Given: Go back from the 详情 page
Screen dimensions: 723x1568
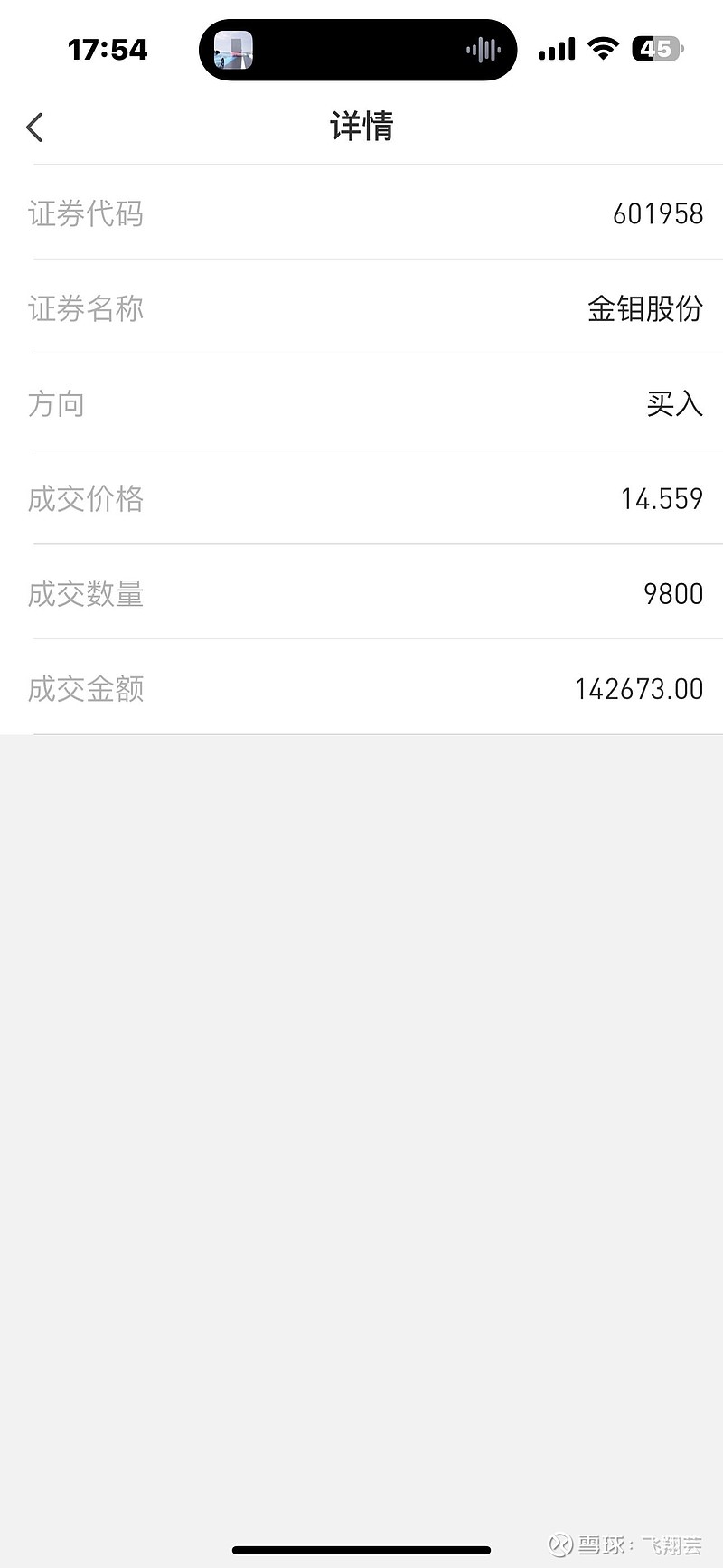Looking at the screenshot, I should point(34,128).
